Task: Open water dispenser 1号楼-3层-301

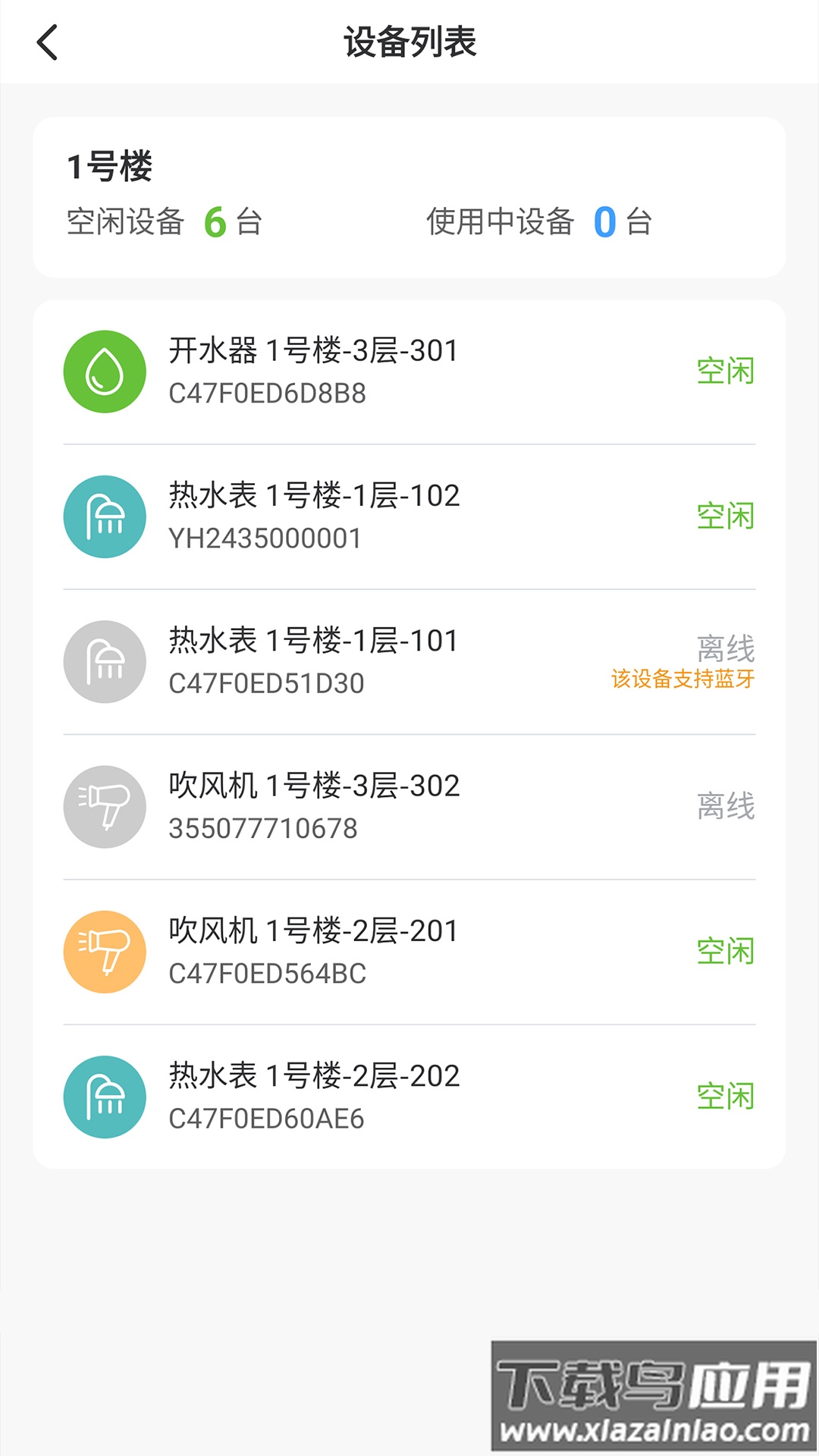Action: (x=409, y=372)
